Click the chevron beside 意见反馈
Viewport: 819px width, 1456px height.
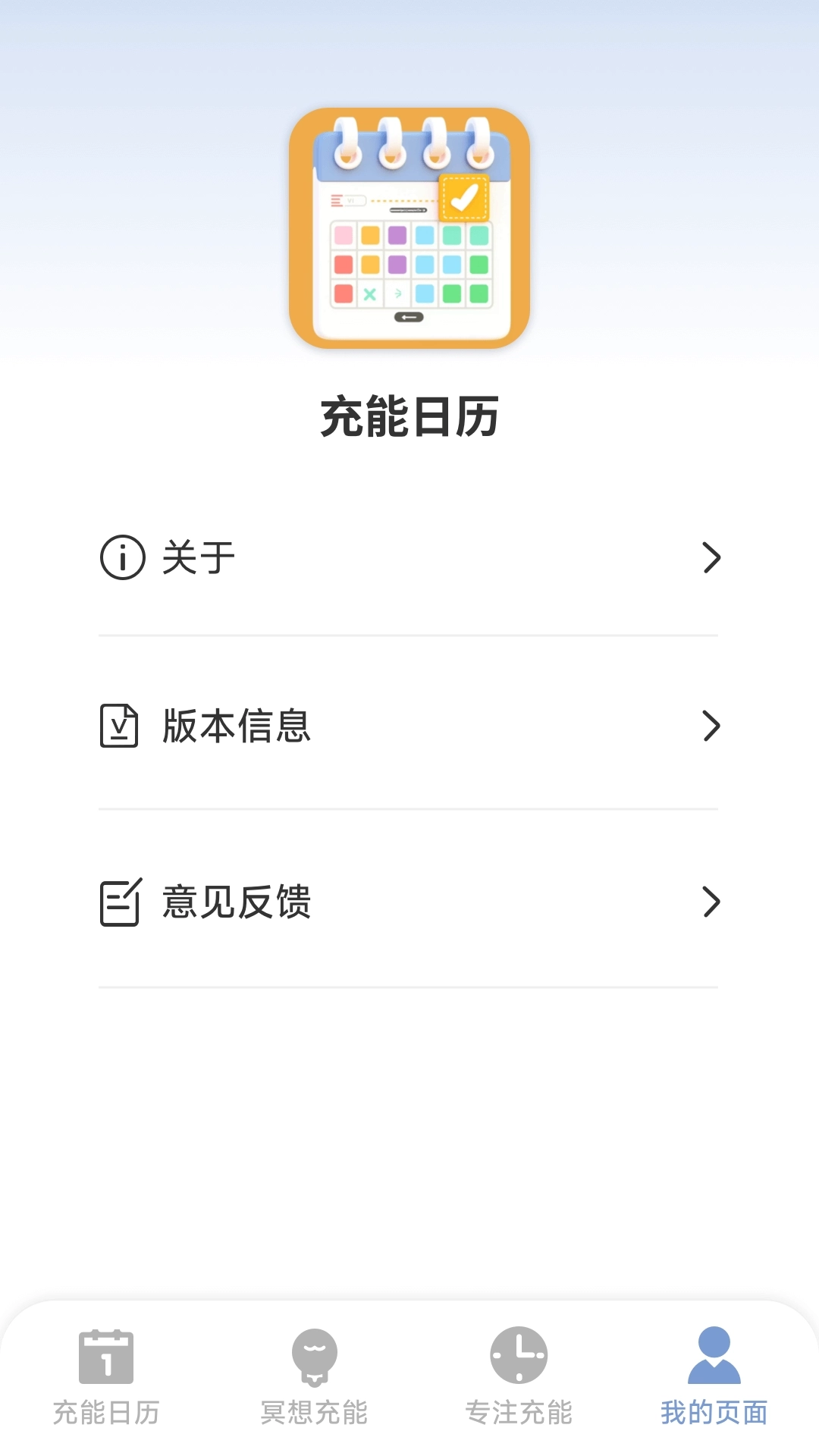(711, 902)
